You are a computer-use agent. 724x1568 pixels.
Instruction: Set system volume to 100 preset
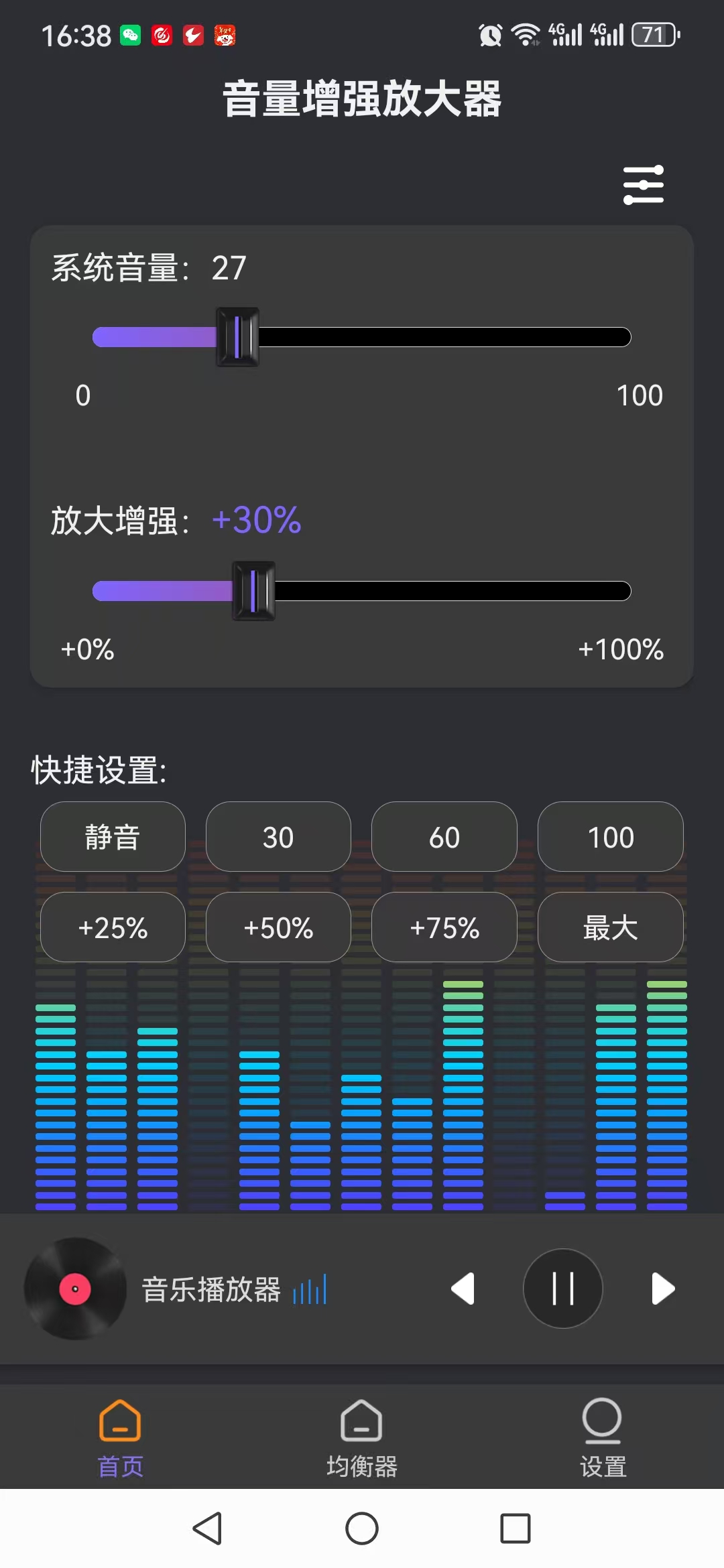[610, 837]
